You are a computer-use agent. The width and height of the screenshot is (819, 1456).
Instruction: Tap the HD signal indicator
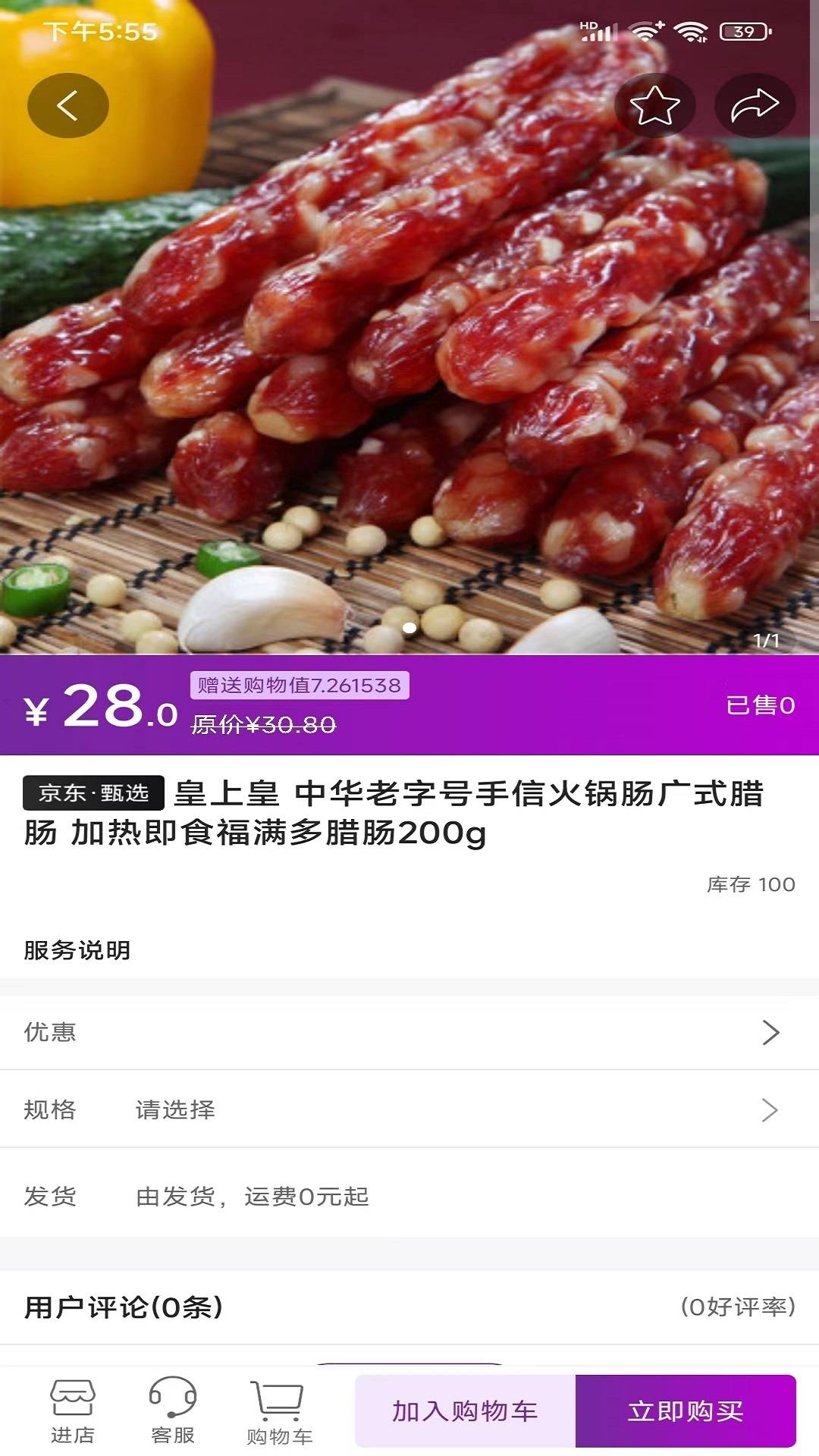point(598,32)
